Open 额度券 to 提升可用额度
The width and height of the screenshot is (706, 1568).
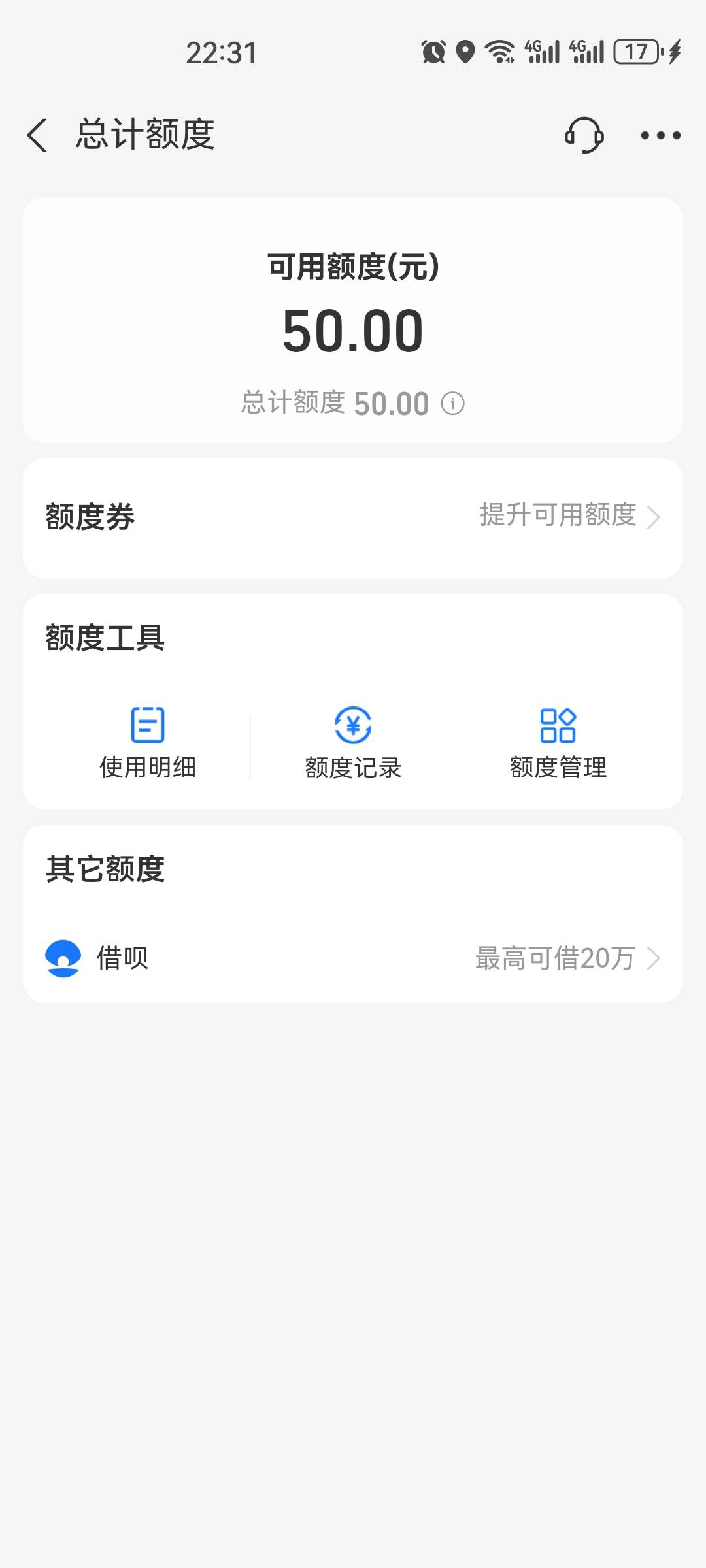(x=569, y=516)
